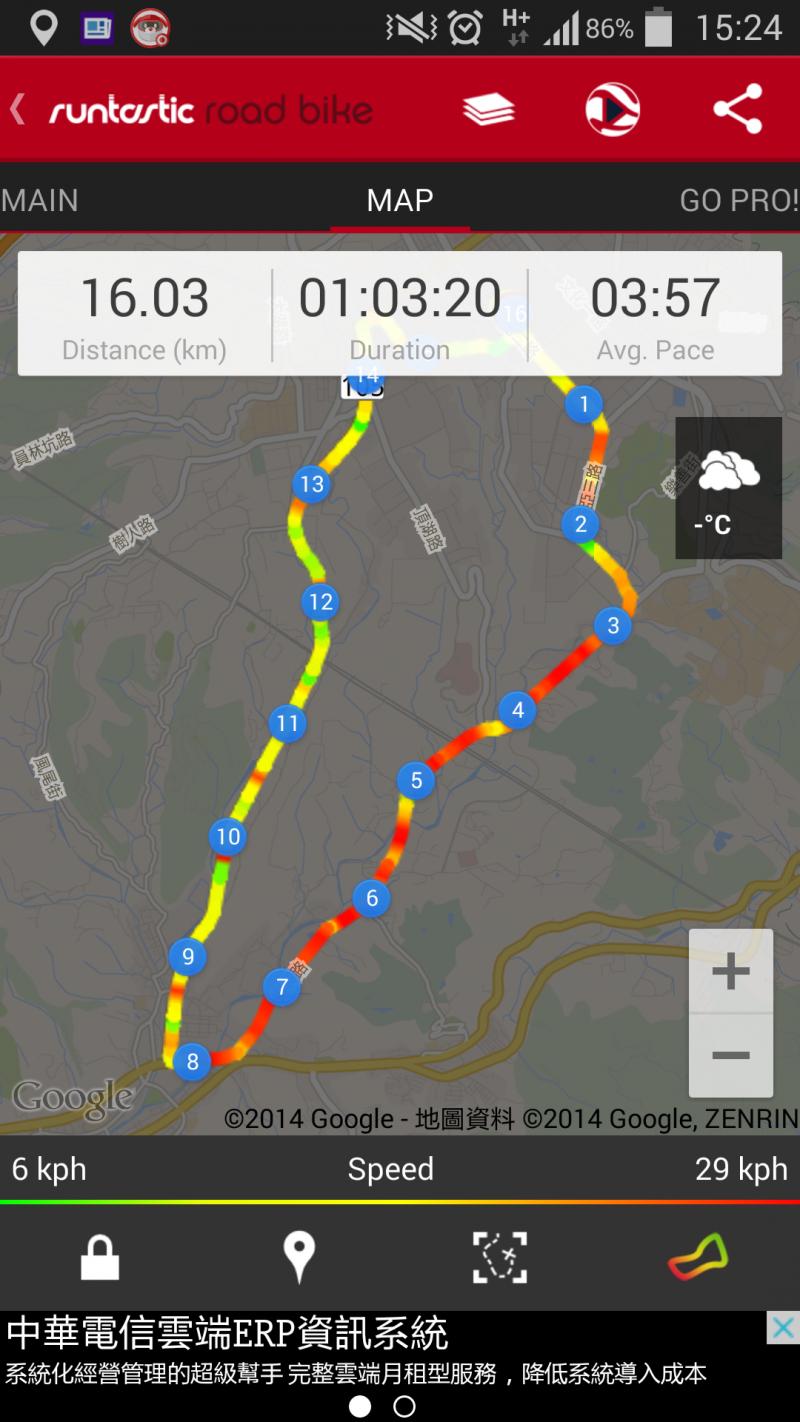The height and width of the screenshot is (1422, 800).
Task: Open the route playback icon in header
Action: 612,109
